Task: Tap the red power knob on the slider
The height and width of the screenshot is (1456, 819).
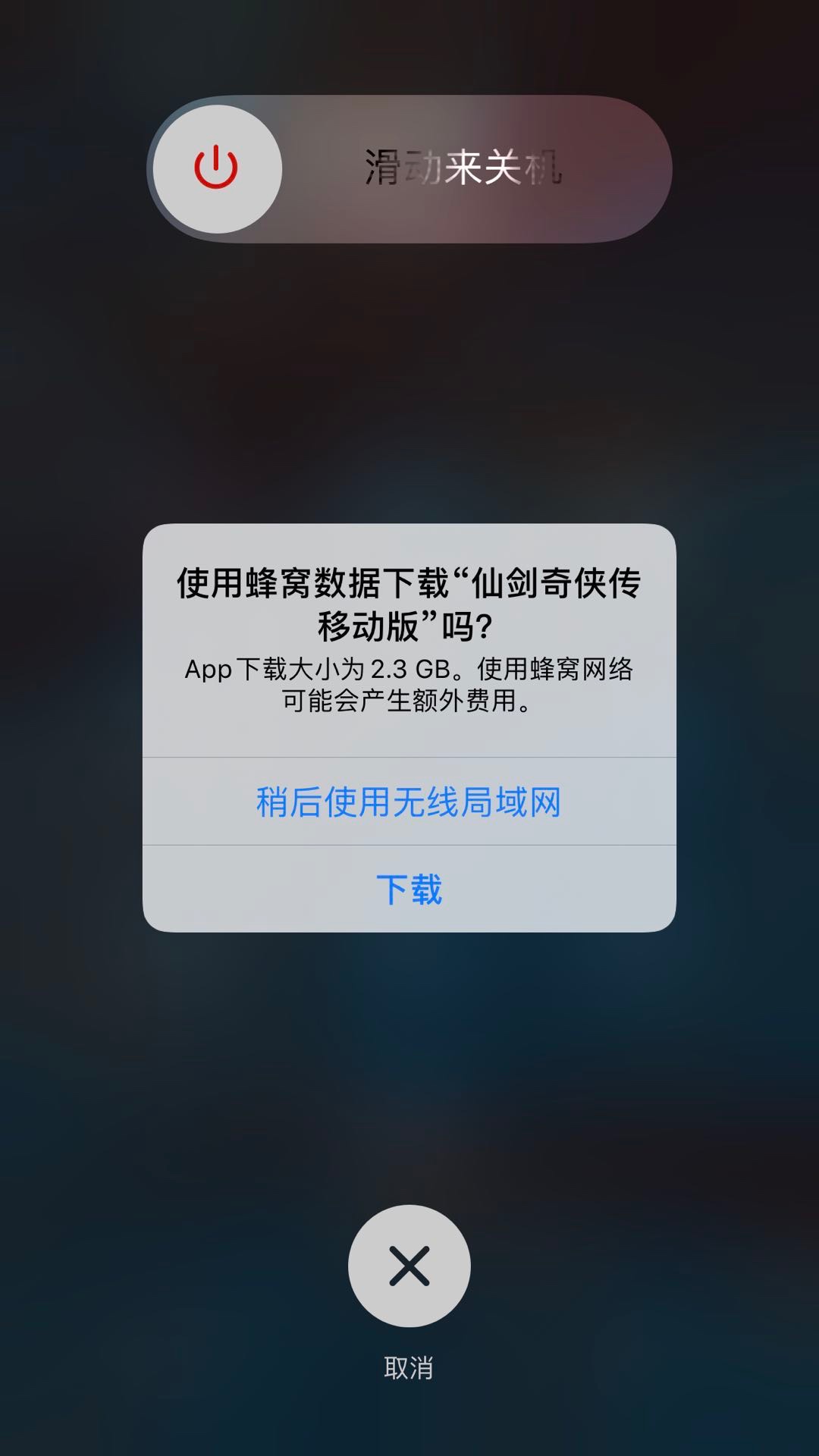Action: click(217, 168)
